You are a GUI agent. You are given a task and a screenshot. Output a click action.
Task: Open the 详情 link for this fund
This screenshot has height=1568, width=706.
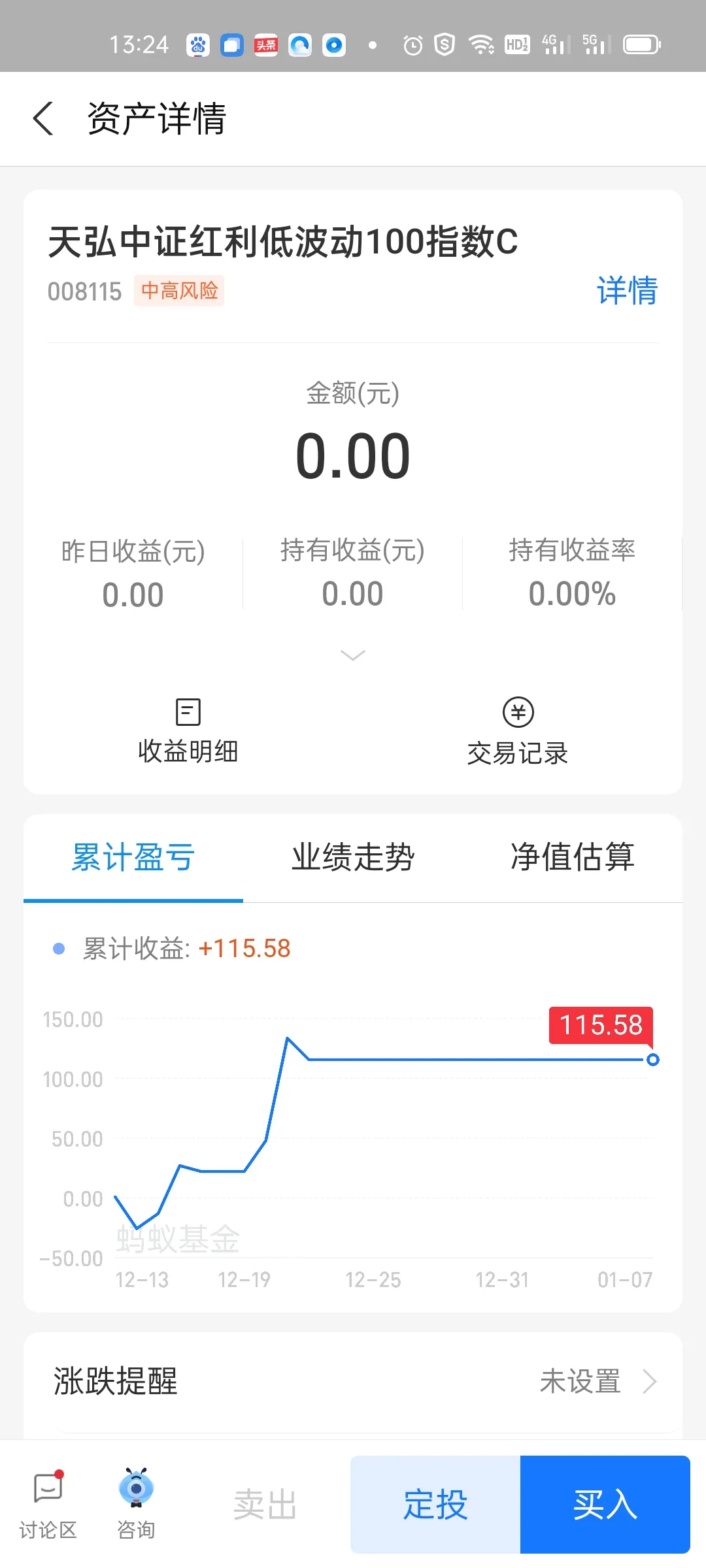(x=626, y=291)
